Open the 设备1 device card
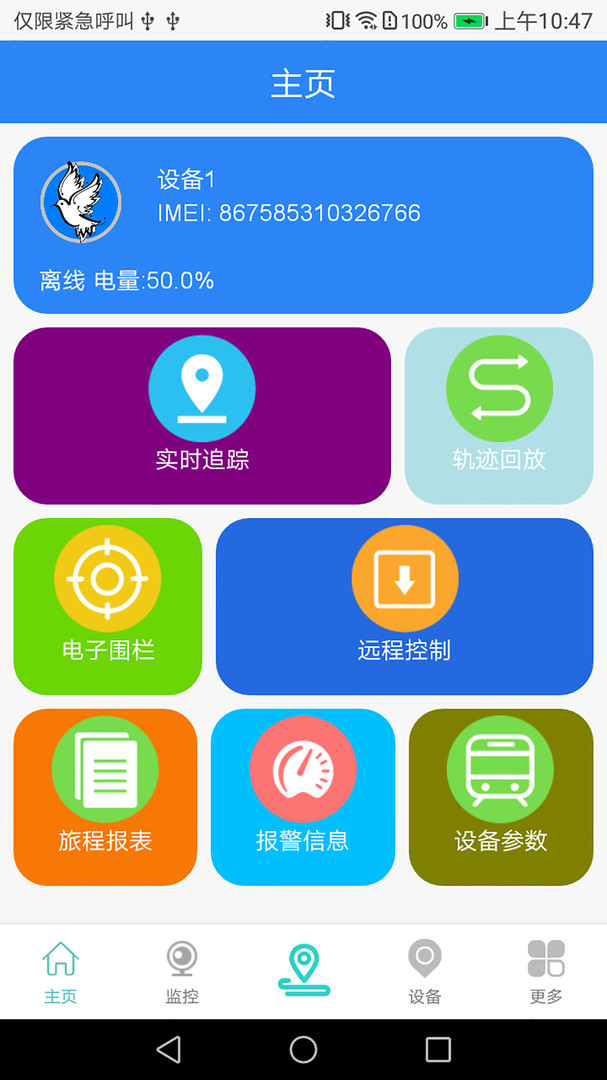The image size is (607, 1080). click(303, 225)
